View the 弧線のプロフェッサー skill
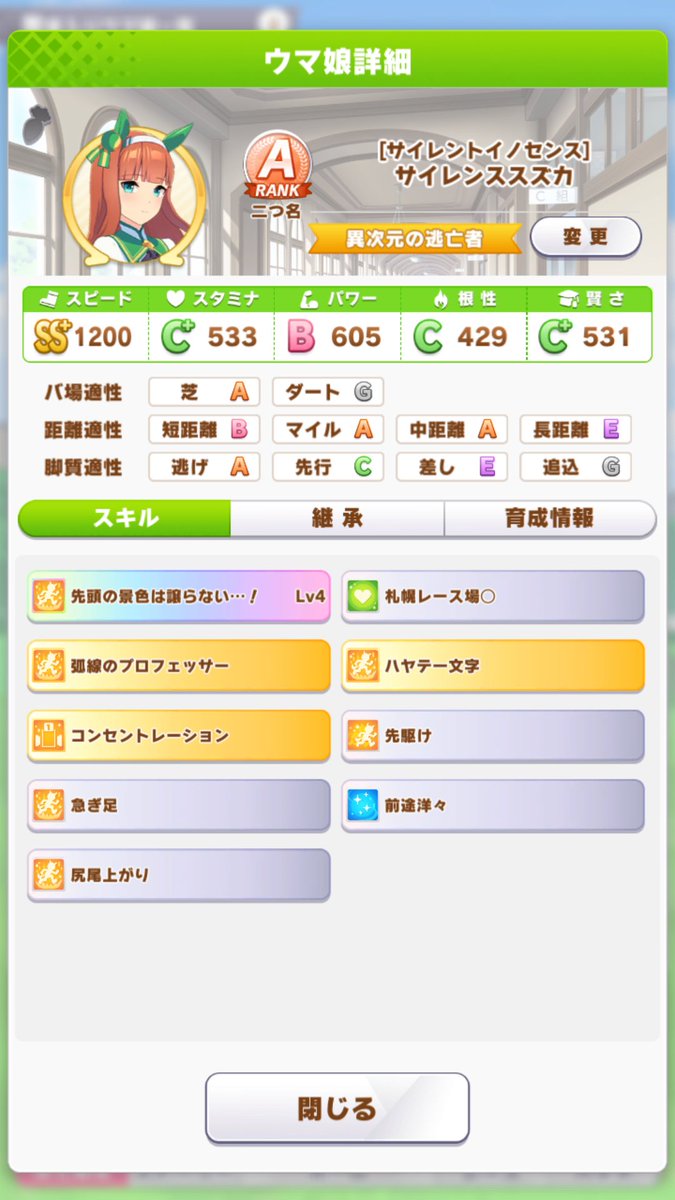This screenshot has width=675, height=1200. coord(178,665)
